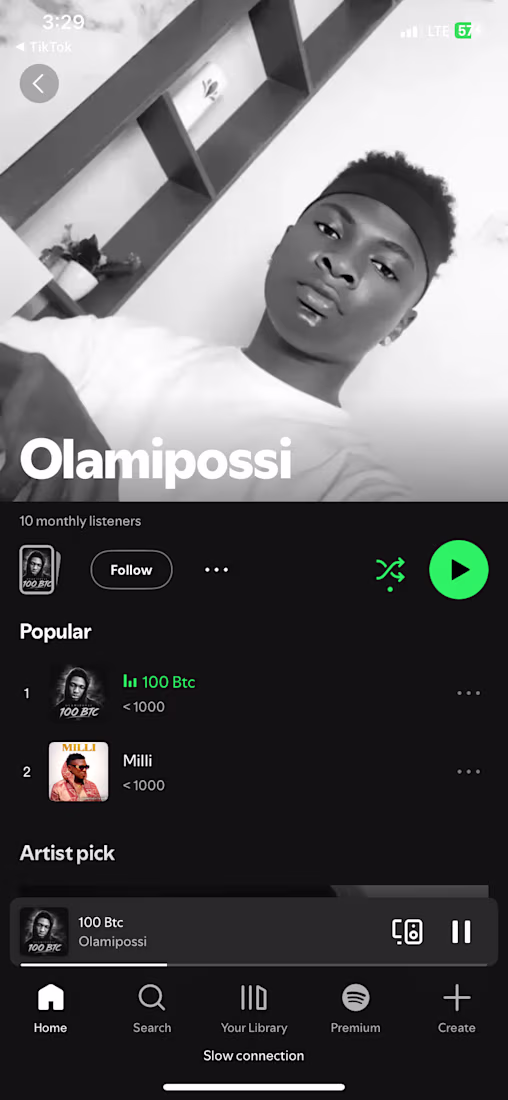Image resolution: width=508 pixels, height=1100 pixels.
Task: Go to the Premium tab
Action: [x=356, y=1009]
